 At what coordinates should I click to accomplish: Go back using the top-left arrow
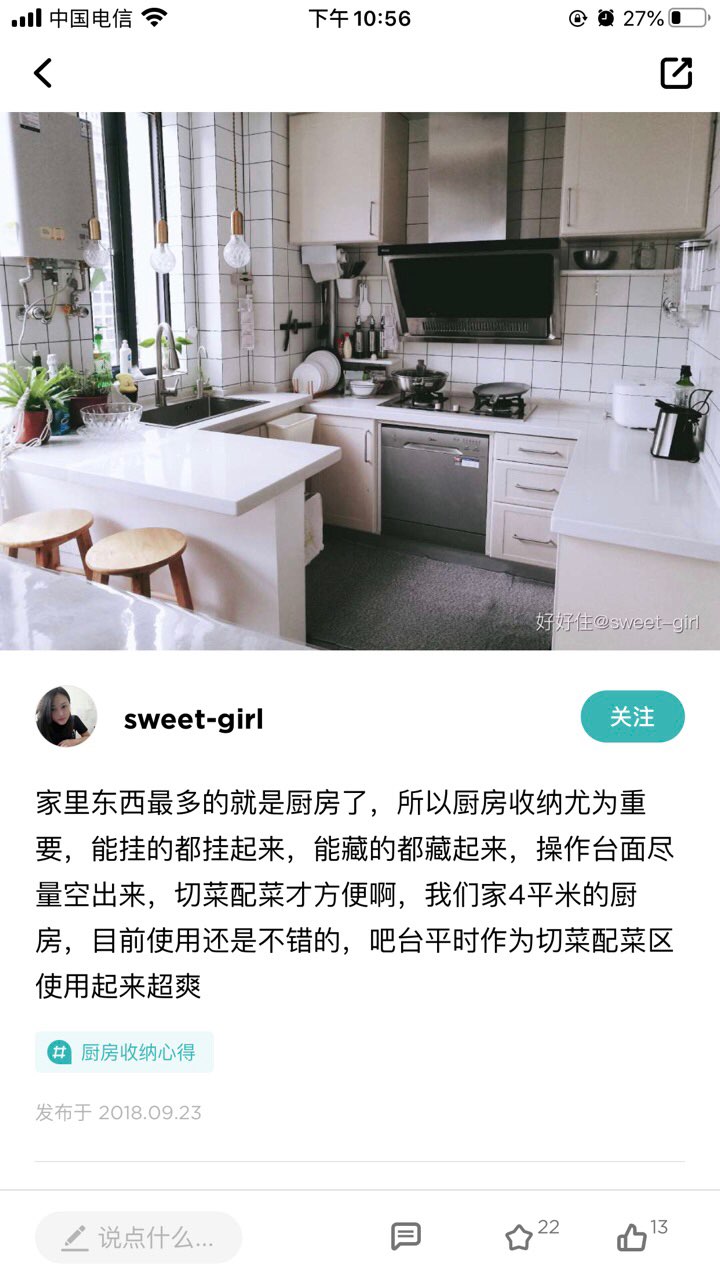coord(42,73)
